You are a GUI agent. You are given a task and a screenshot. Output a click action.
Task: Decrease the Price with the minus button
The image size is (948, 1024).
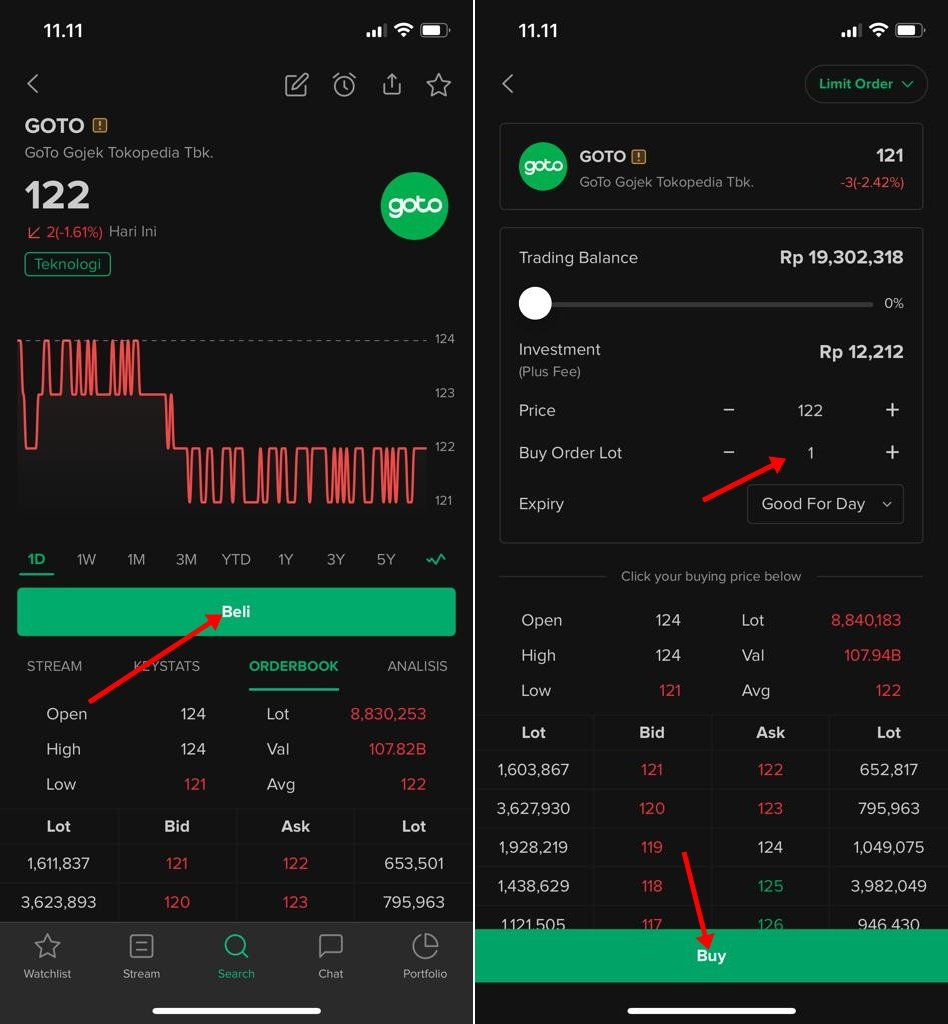tap(729, 409)
